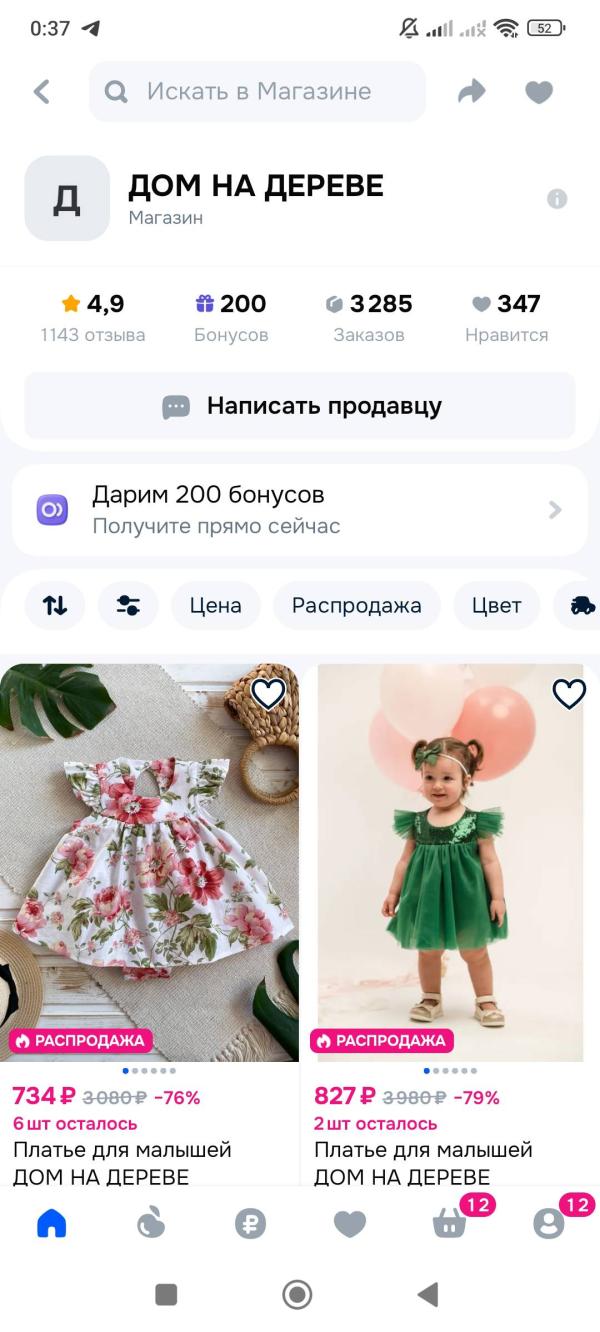Share this store page
600x1332 pixels.
471,92
